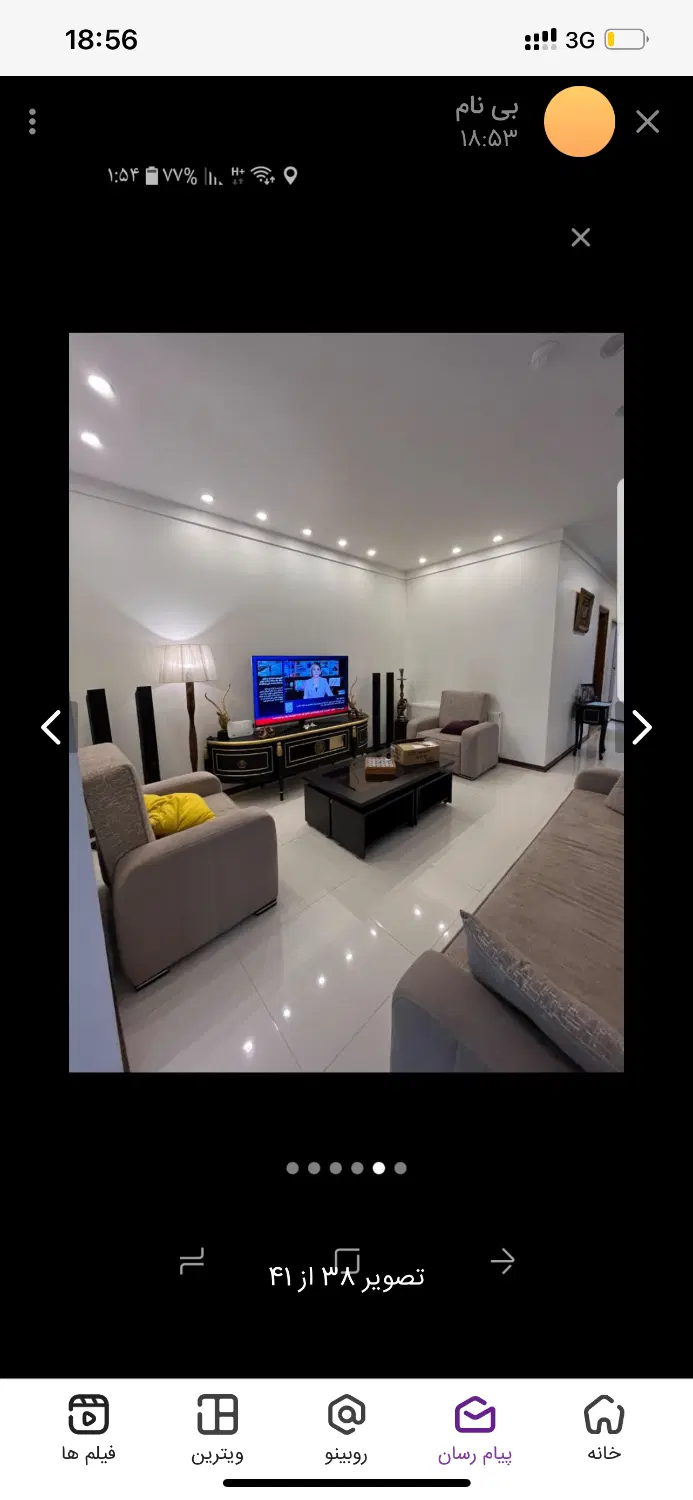Close the image viewer

click(648, 122)
